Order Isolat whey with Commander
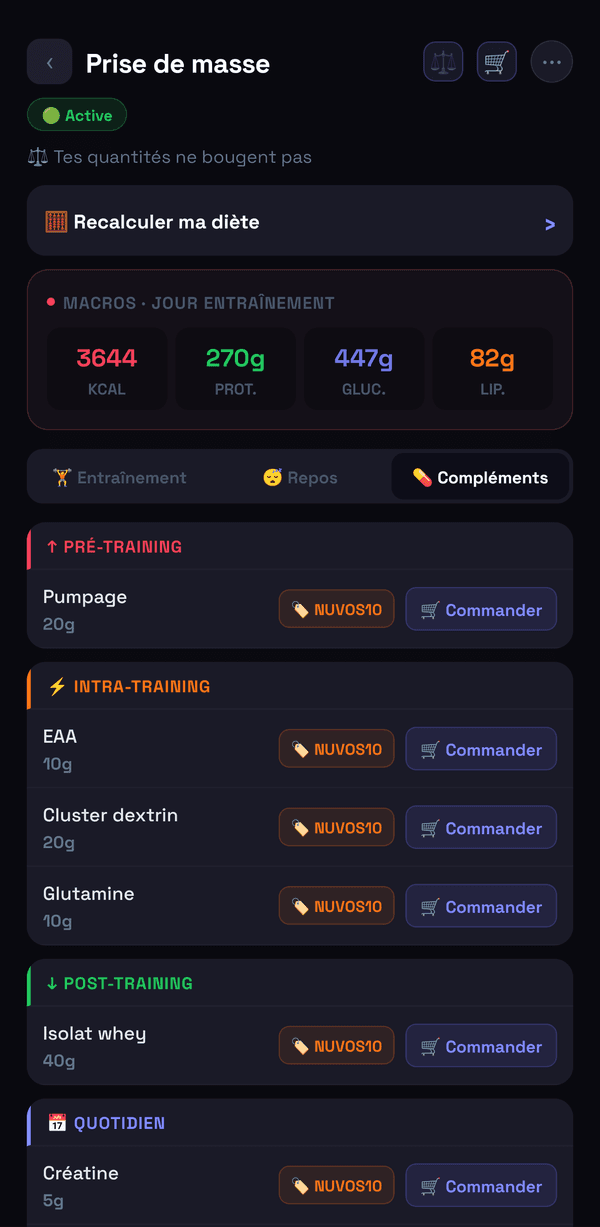Viewport: 600px width, 1227px height. click(x=481, y=1046)
